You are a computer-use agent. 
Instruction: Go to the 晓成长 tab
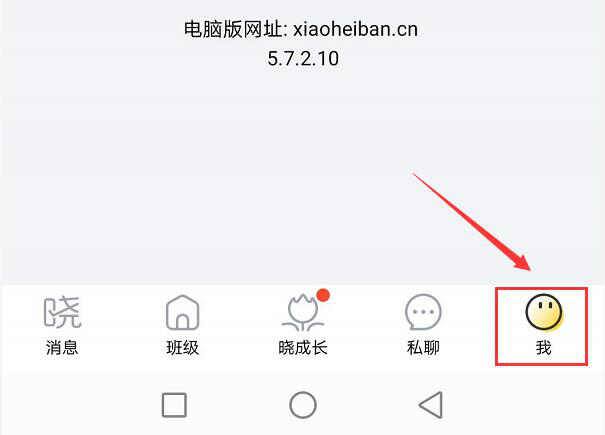click(303, 326)
